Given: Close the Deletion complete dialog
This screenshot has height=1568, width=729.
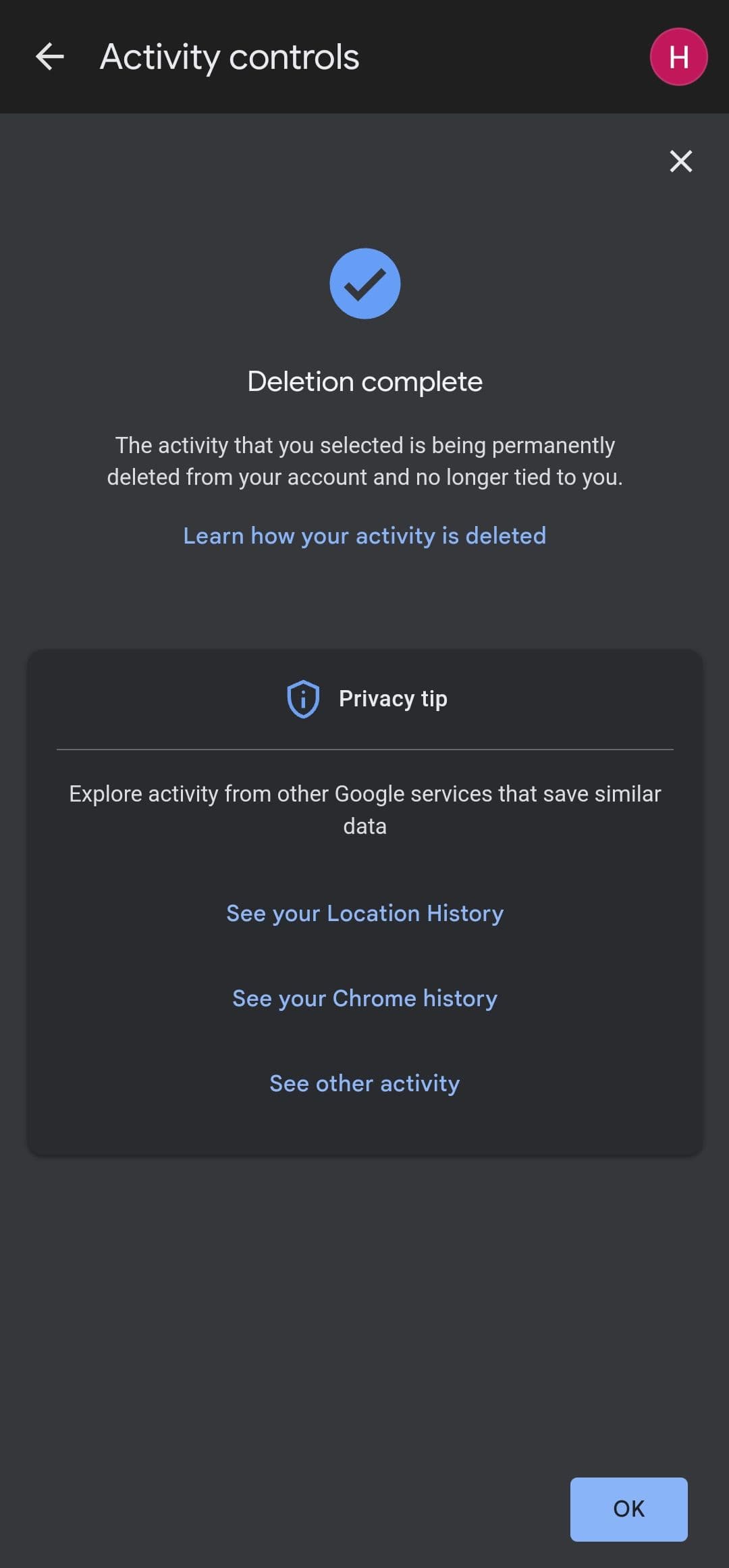Looking at the screenshot, I should (680, 161).
